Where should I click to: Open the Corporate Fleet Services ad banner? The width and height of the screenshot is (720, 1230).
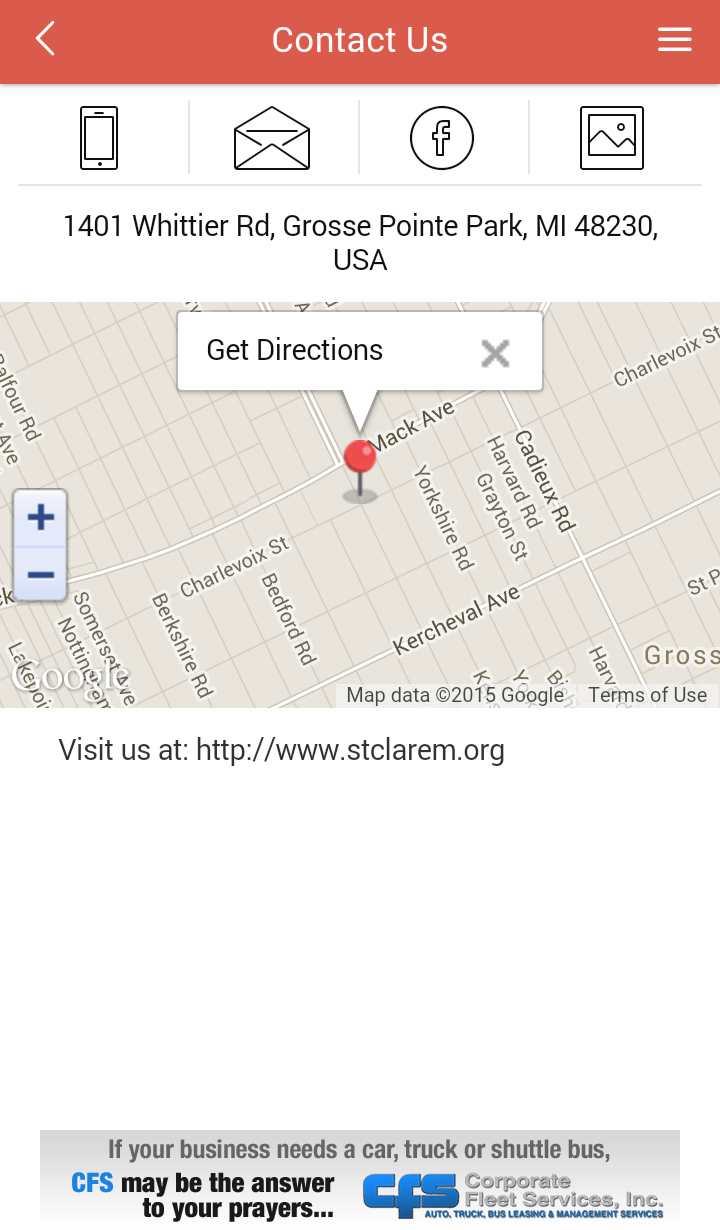(x=360, y=1178)
